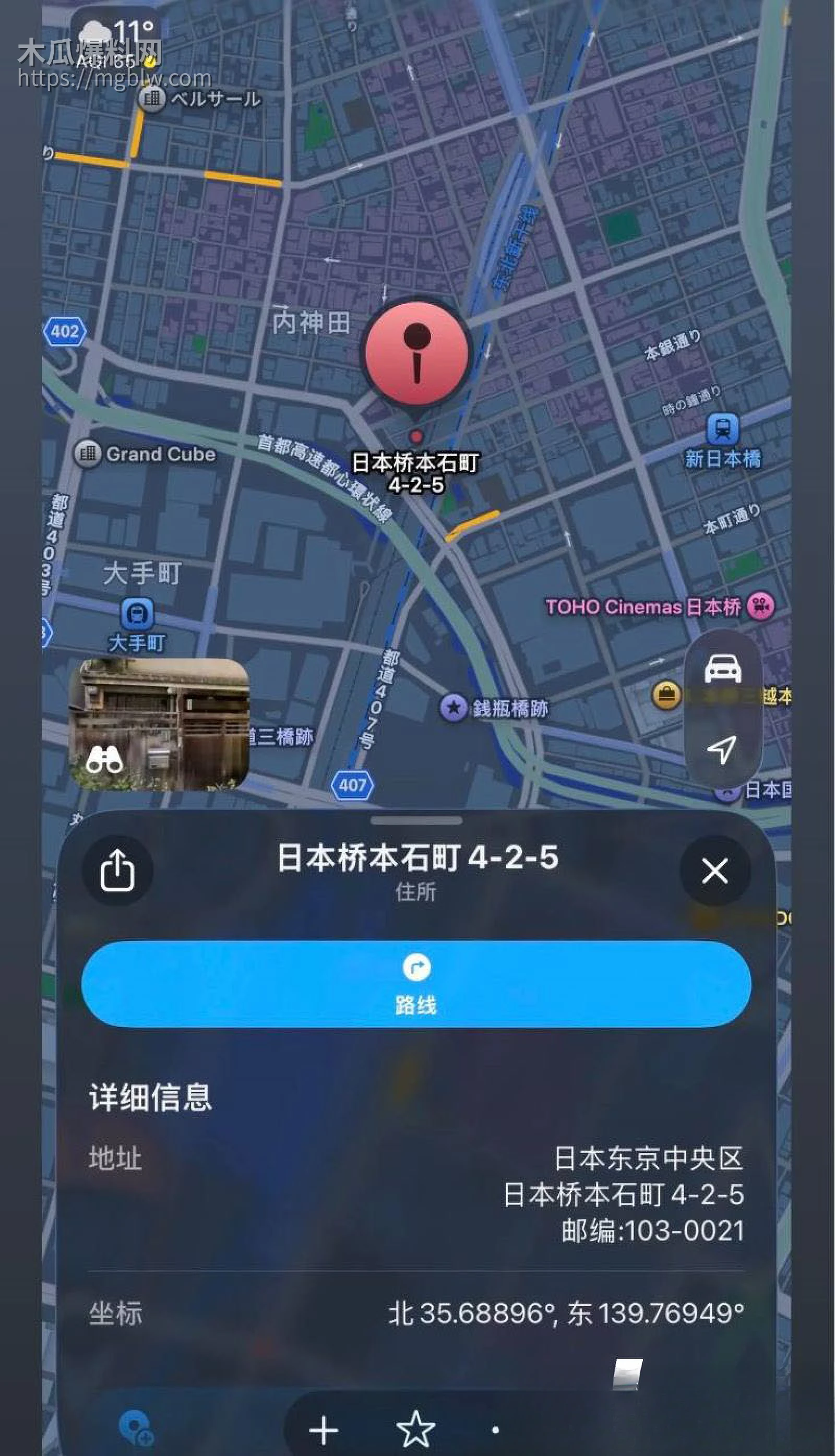Select 大手町 station marker

(x=137, y=614)
